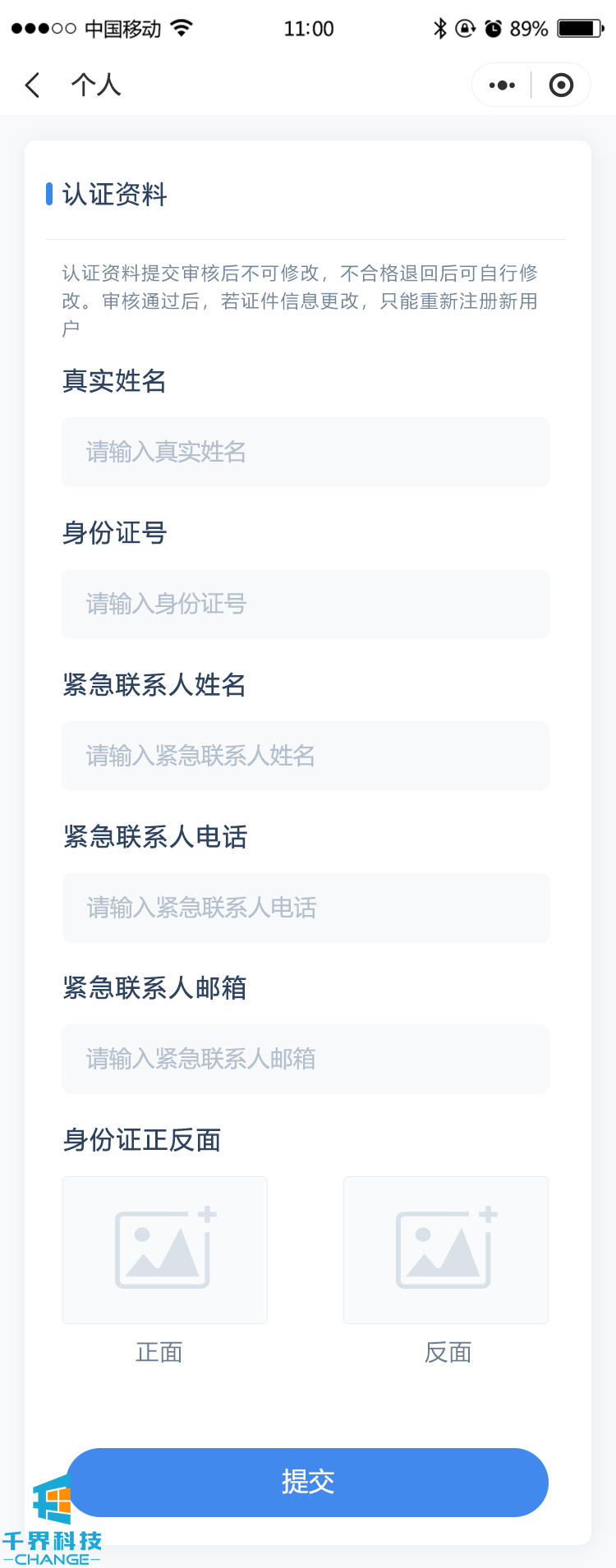Select the 紧急联系人姓名 field
The image size is (616, 1568).
(306, 756)
